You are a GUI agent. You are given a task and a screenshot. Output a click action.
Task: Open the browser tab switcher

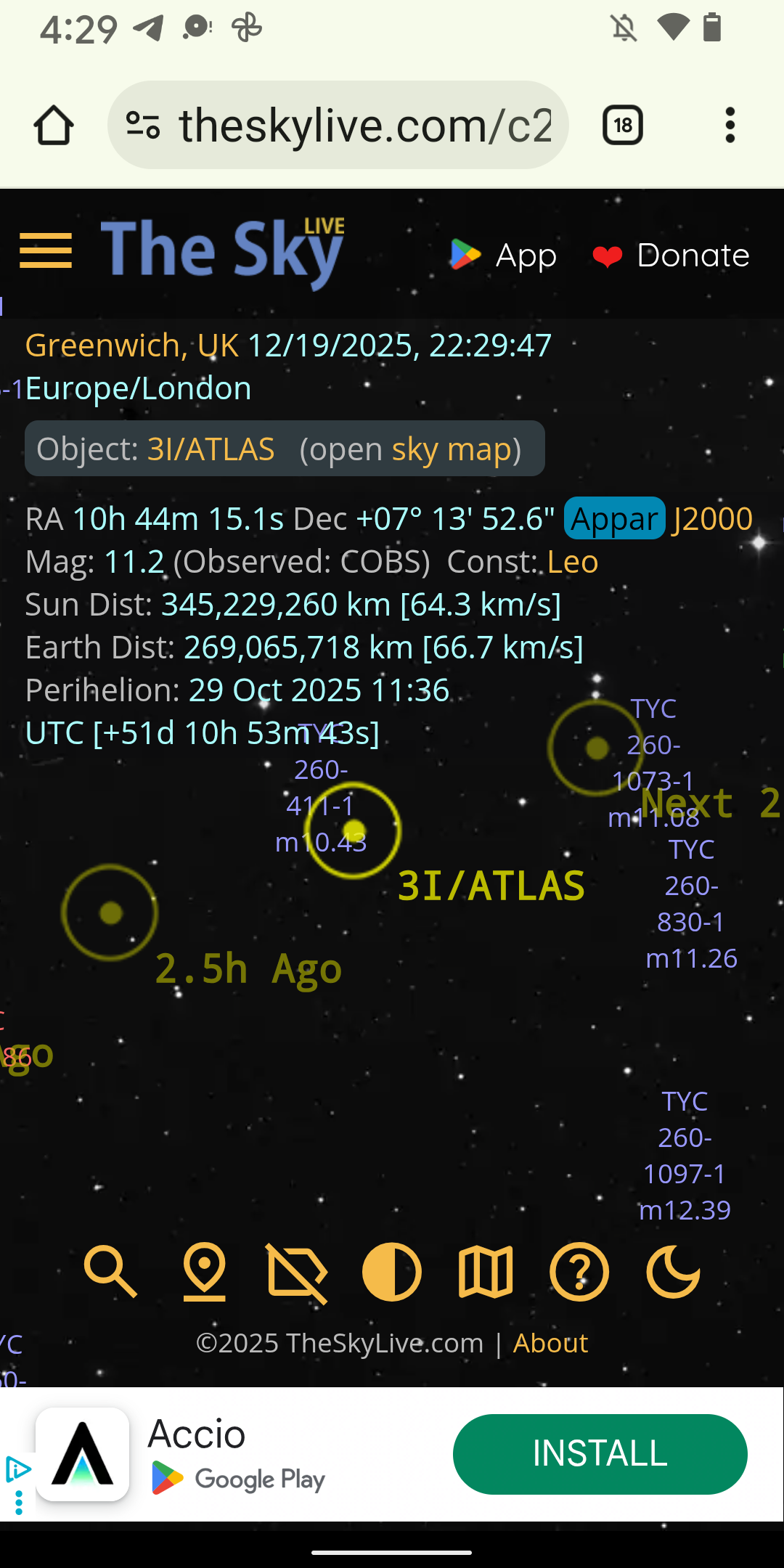click(622, 126)
